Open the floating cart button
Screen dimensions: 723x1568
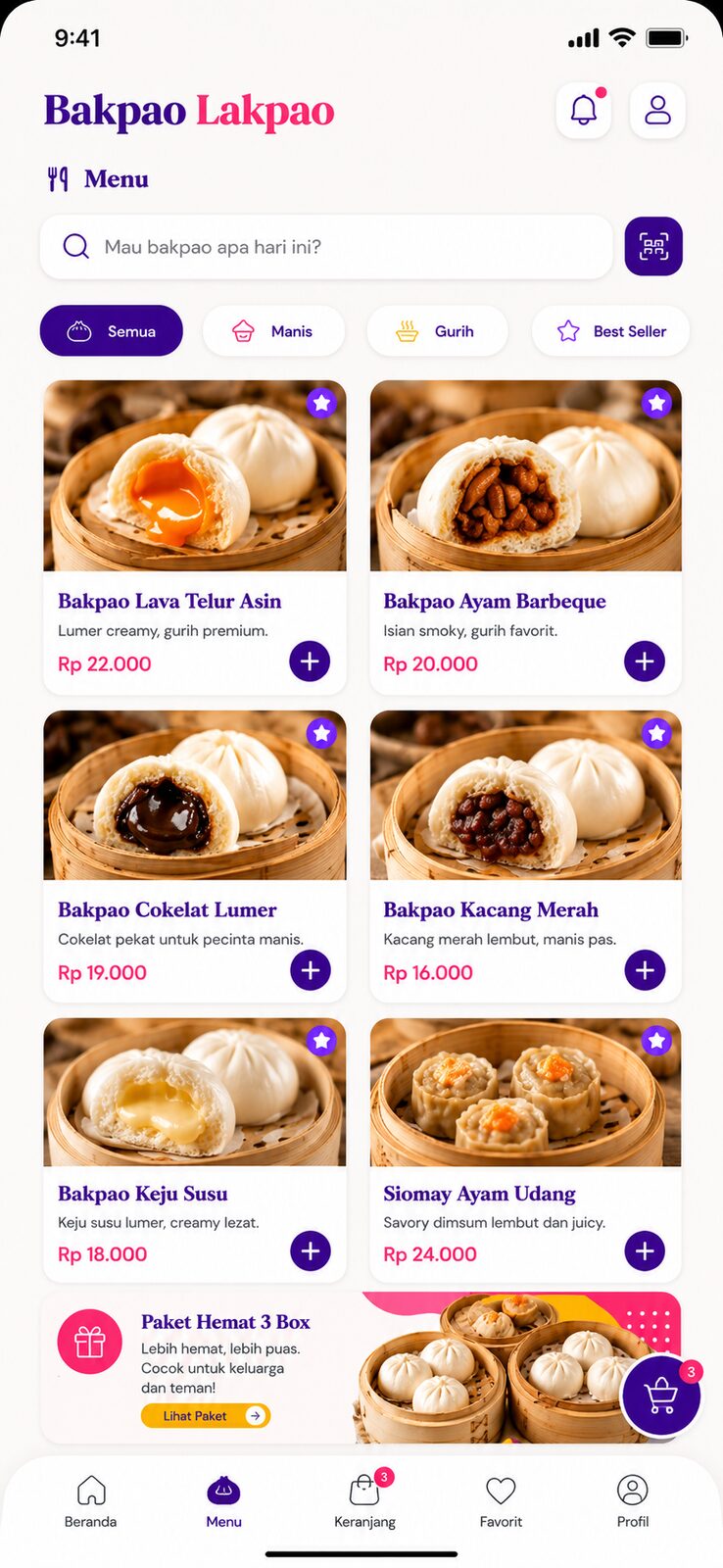(x=661, y=1396)
